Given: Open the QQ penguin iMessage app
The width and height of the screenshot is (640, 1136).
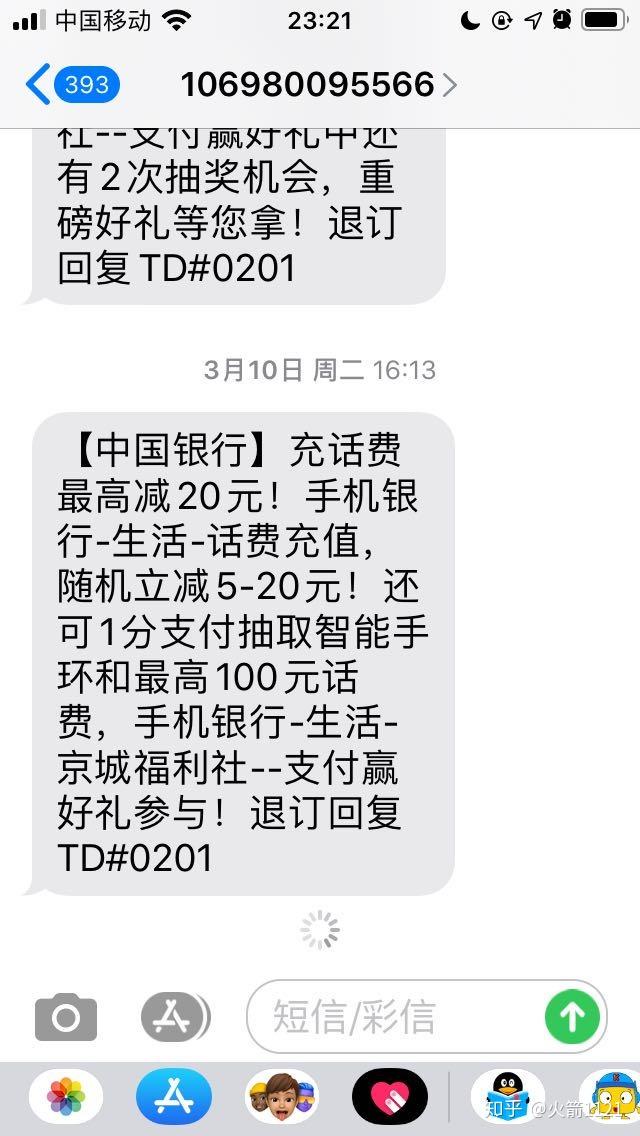Looking at the screenshot, I should (508, 1097).
